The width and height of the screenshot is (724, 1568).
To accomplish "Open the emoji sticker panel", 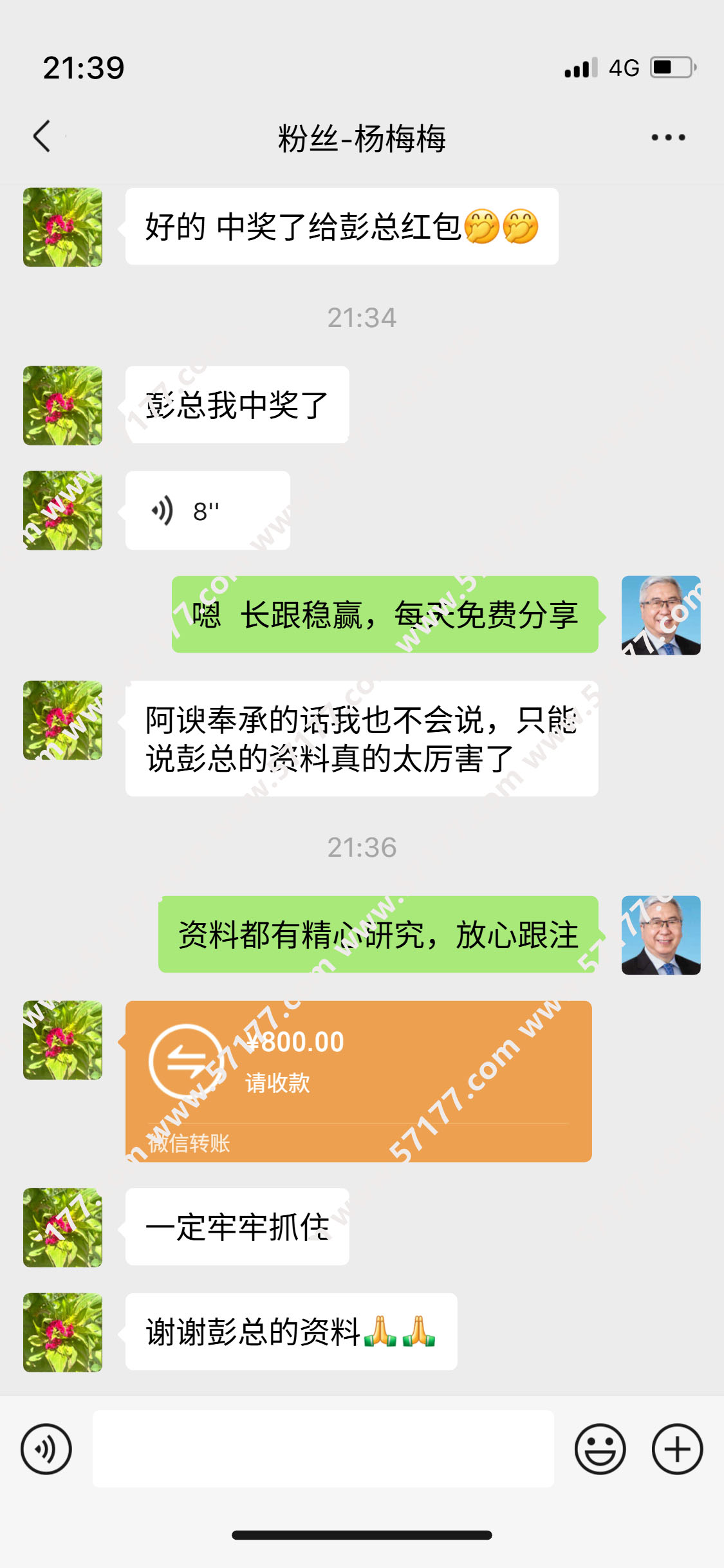I will [x=600, y=1449].
